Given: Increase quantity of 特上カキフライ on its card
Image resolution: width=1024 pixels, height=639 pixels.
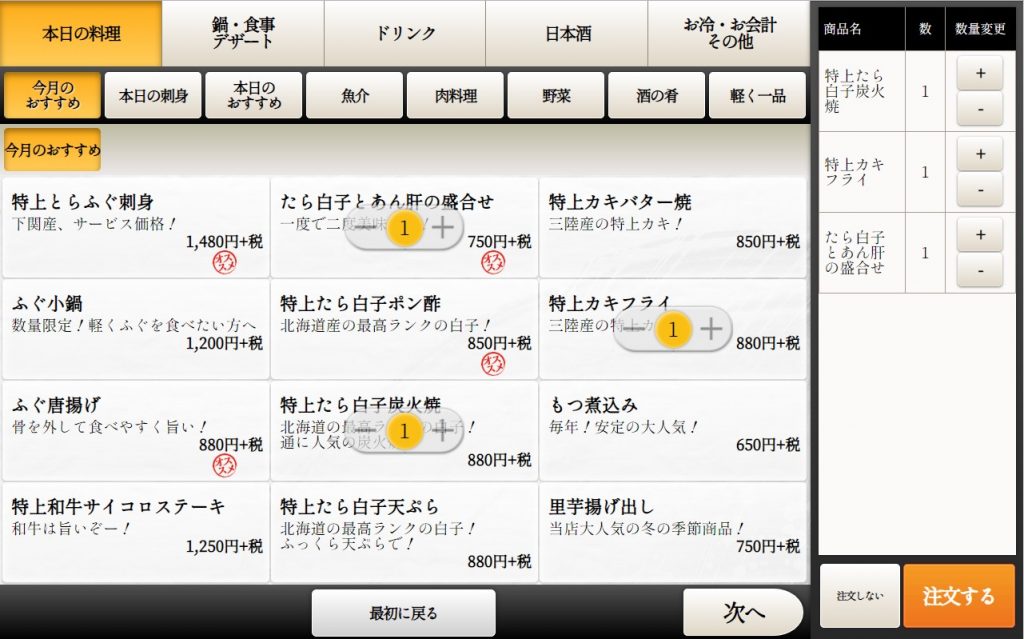Looking at the screenshot, I should [x=711, y=329].
